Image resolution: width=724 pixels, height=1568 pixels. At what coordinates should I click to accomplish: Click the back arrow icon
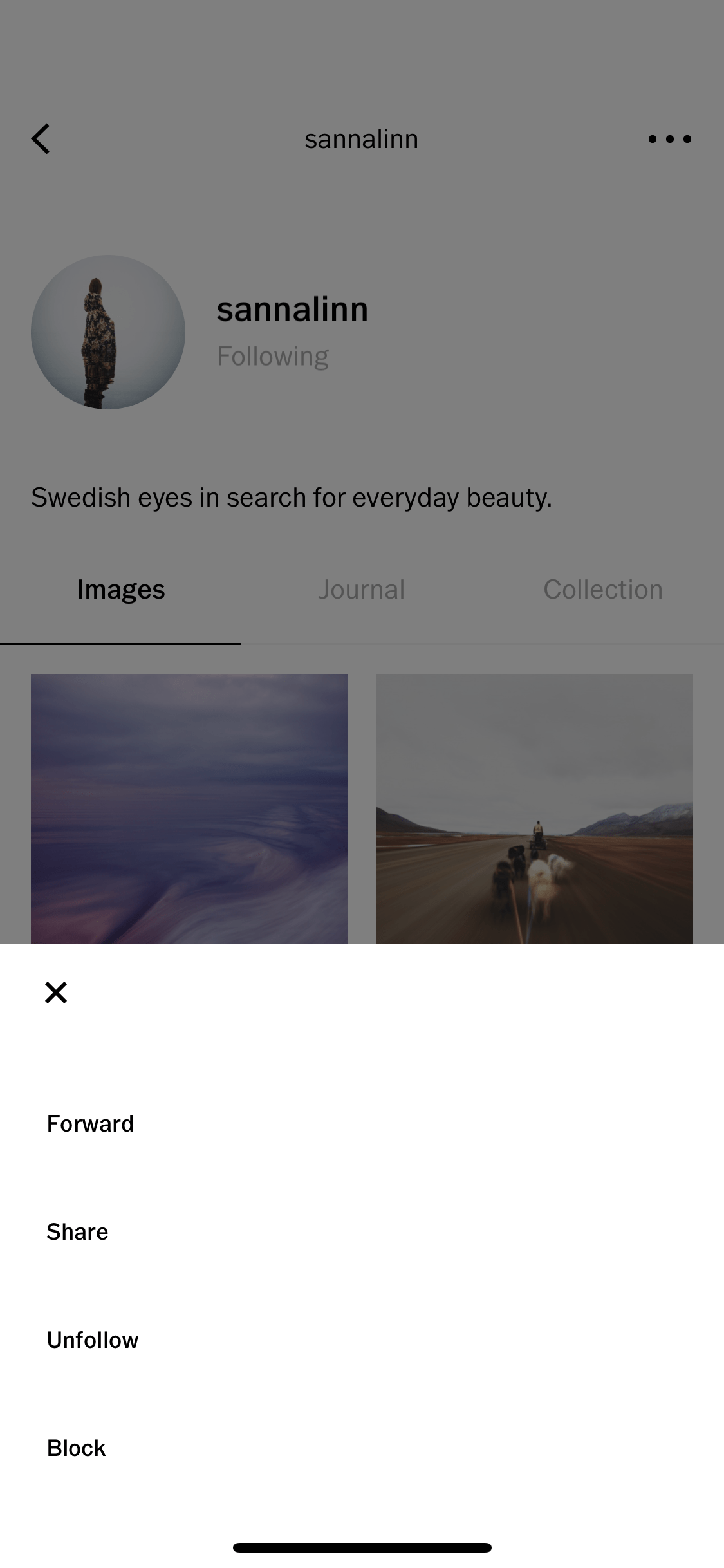41,138
